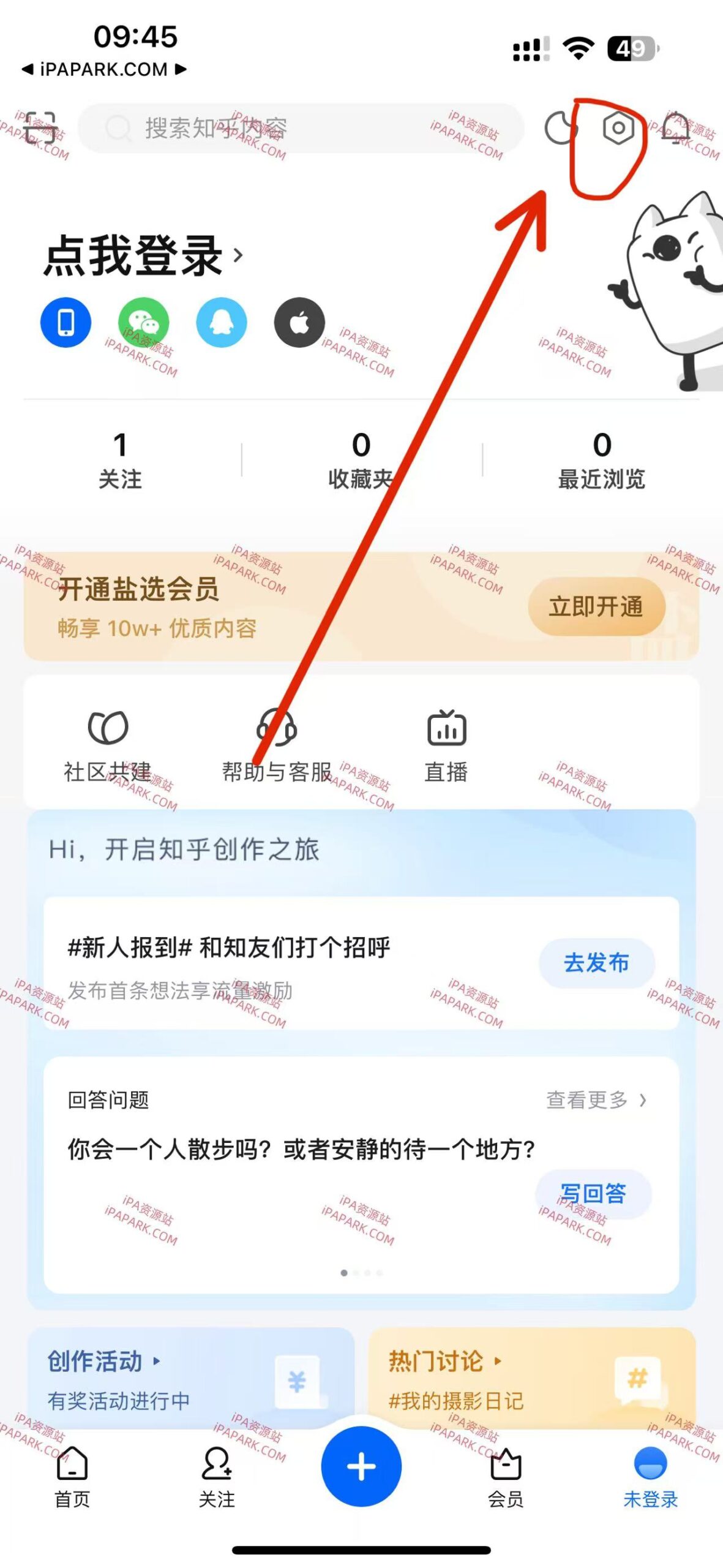The image size is (723, 1568).
Task: Expand 点我登录 via its chevron
Action: (x=239, y=257)
